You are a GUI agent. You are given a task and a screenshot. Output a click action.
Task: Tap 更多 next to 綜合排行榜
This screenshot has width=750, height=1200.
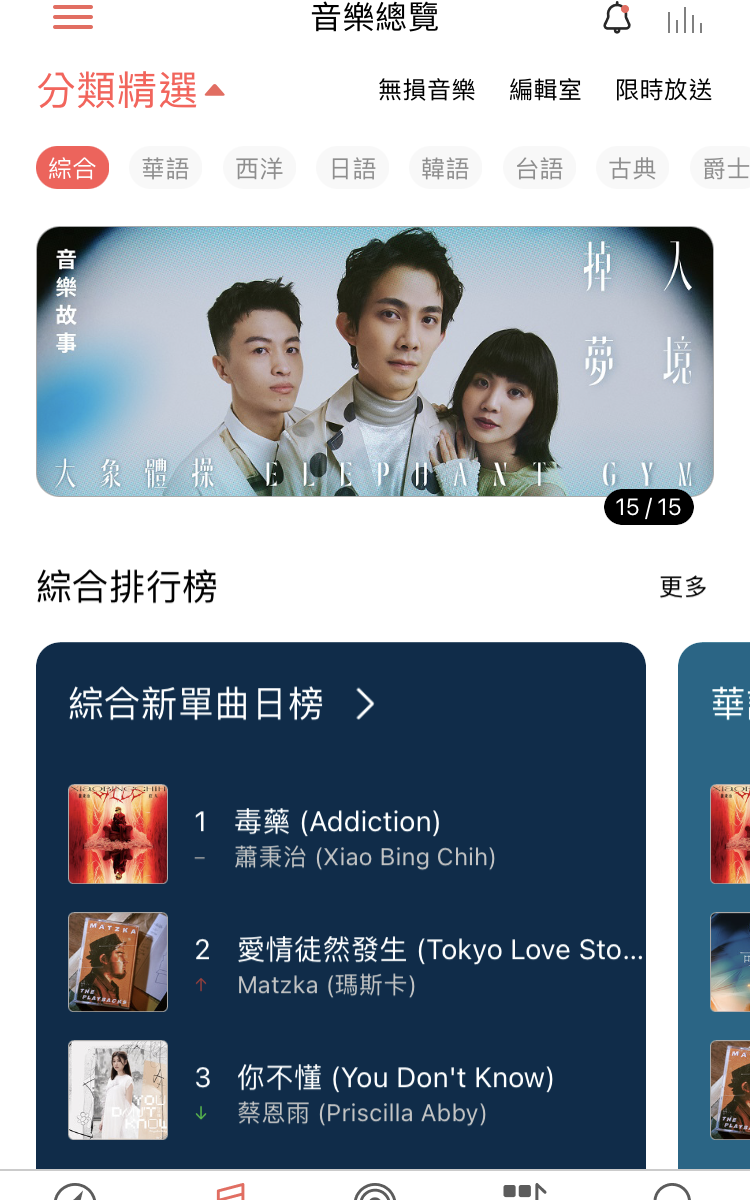683,587
